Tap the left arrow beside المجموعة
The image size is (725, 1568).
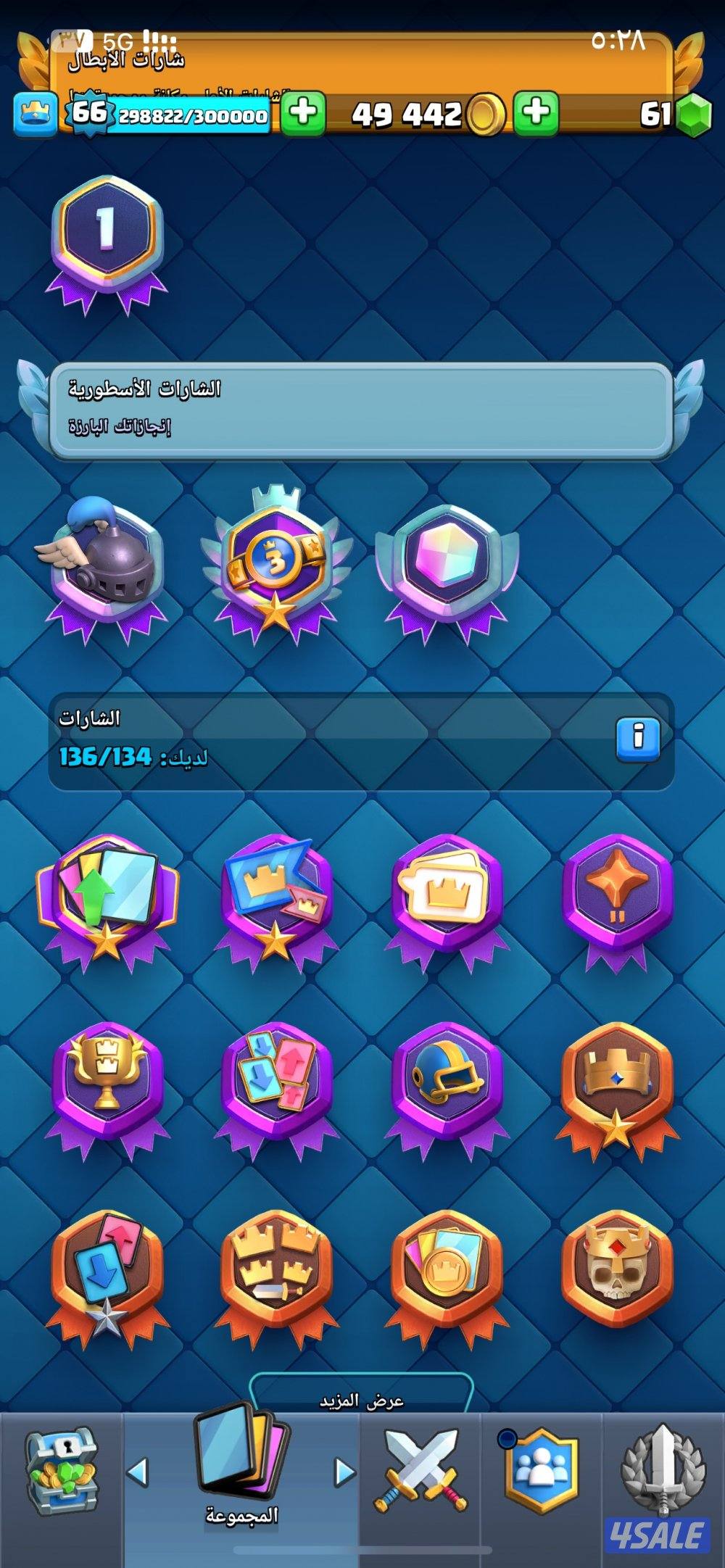coord(137,1472)
